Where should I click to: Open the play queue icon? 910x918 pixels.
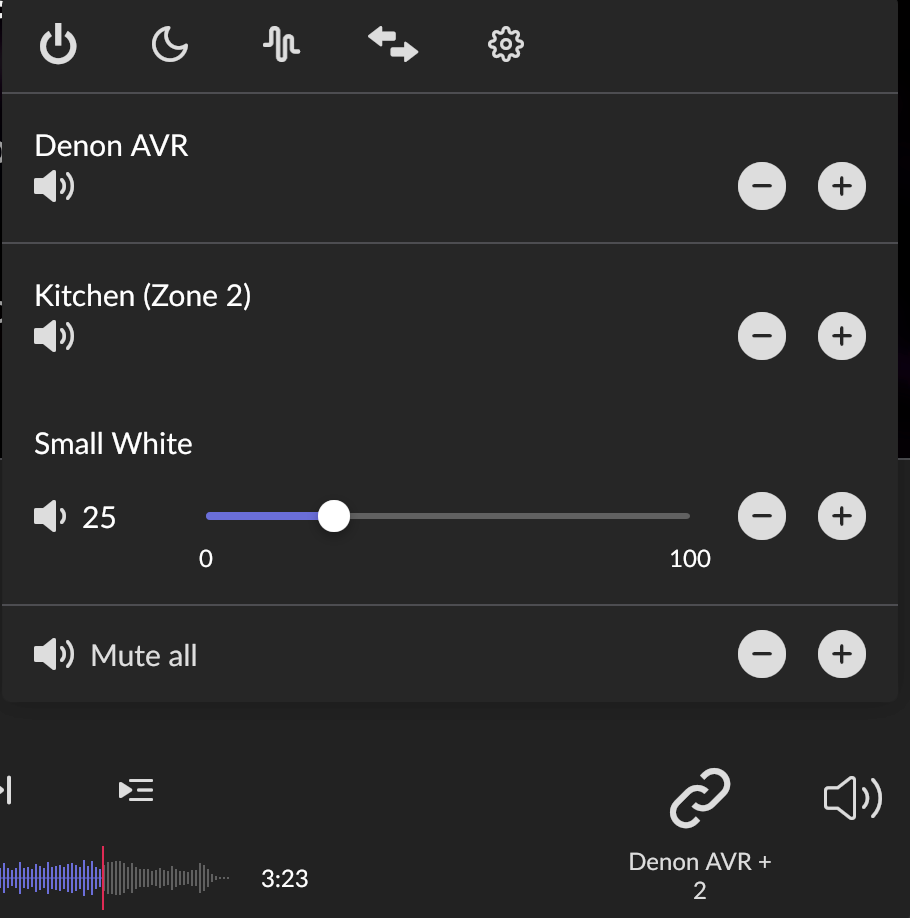pos(136,790)
